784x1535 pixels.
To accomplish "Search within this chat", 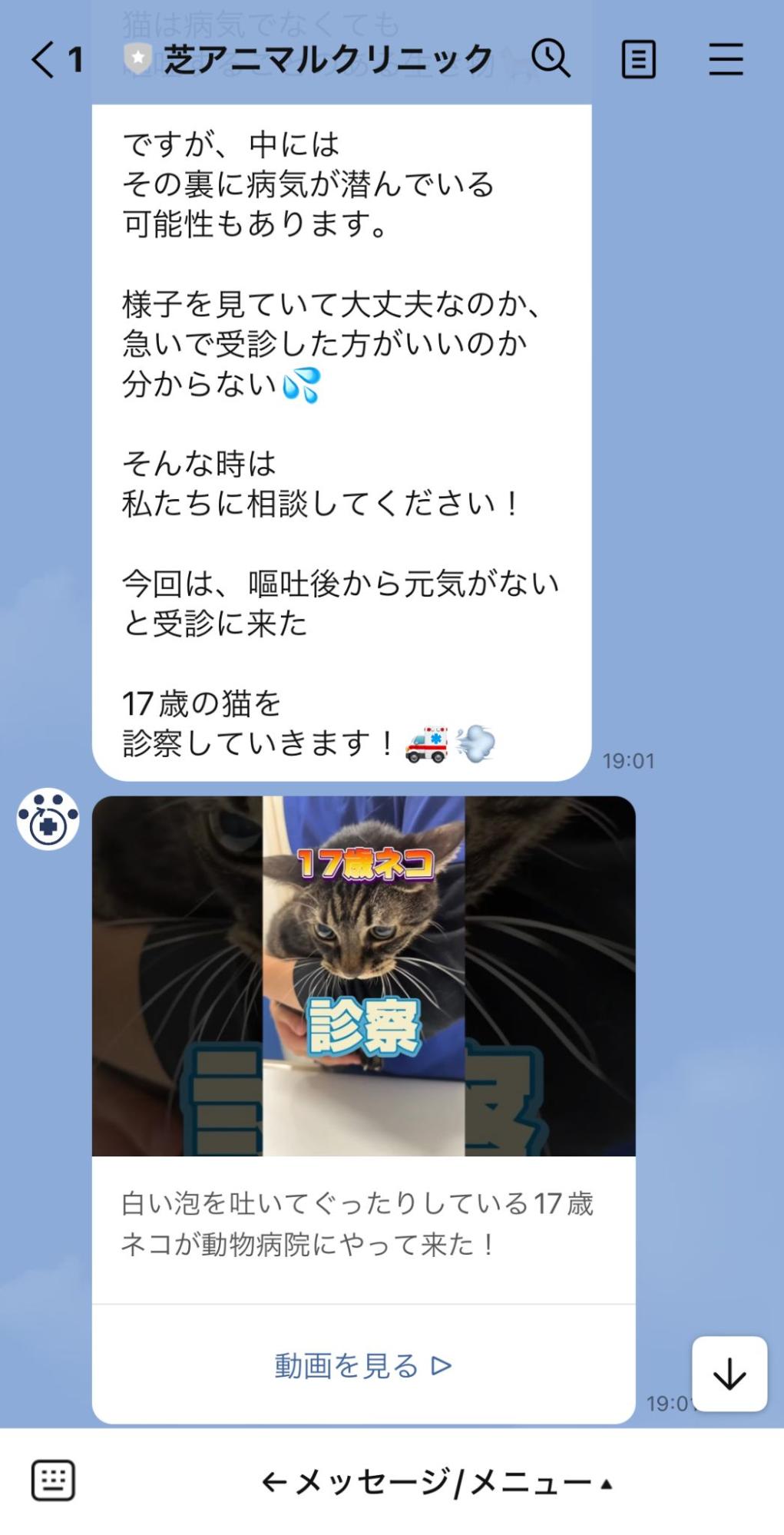I will point(551,59).
